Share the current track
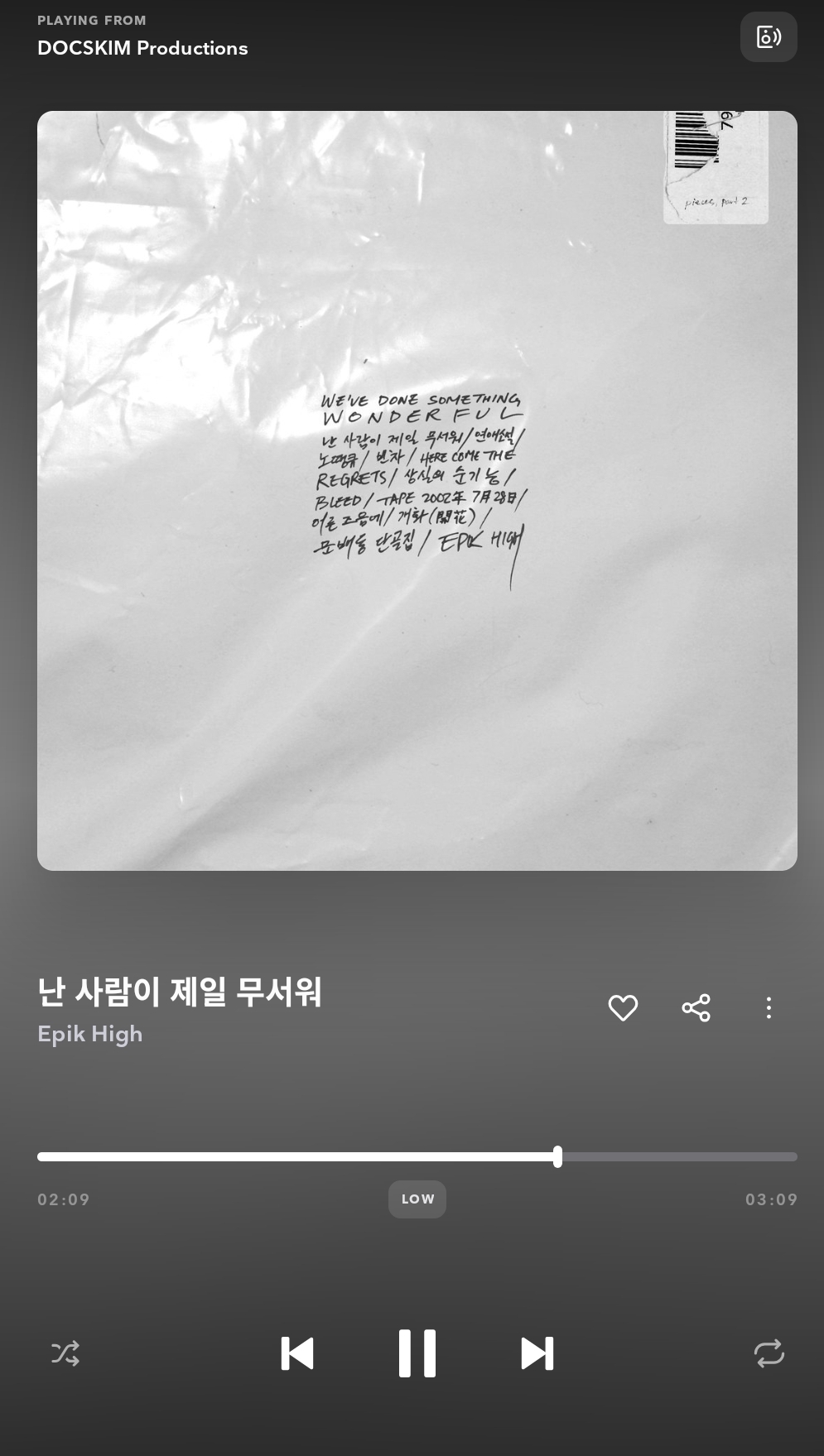 coord(696,1007)
